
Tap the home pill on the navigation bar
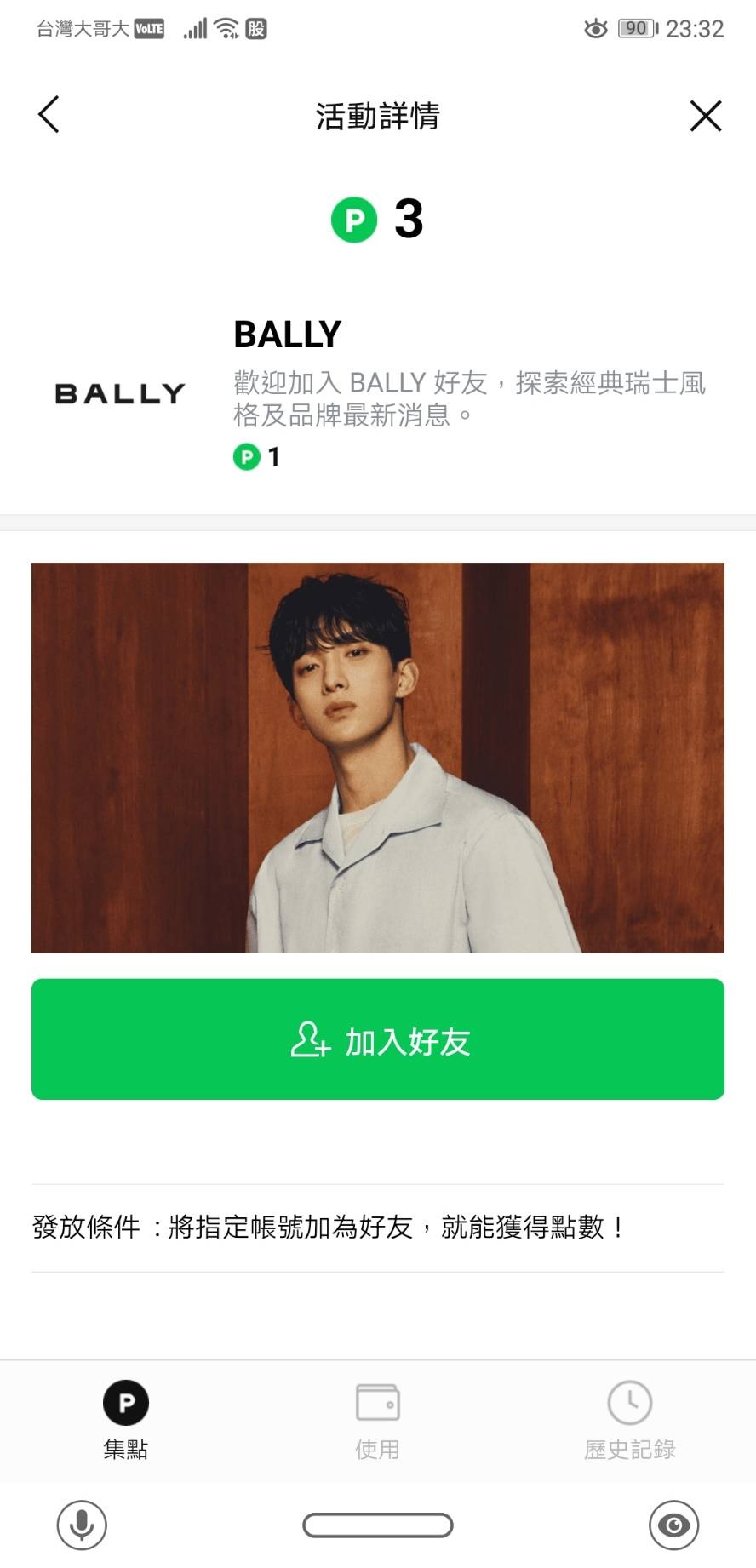click(378, 1525)
